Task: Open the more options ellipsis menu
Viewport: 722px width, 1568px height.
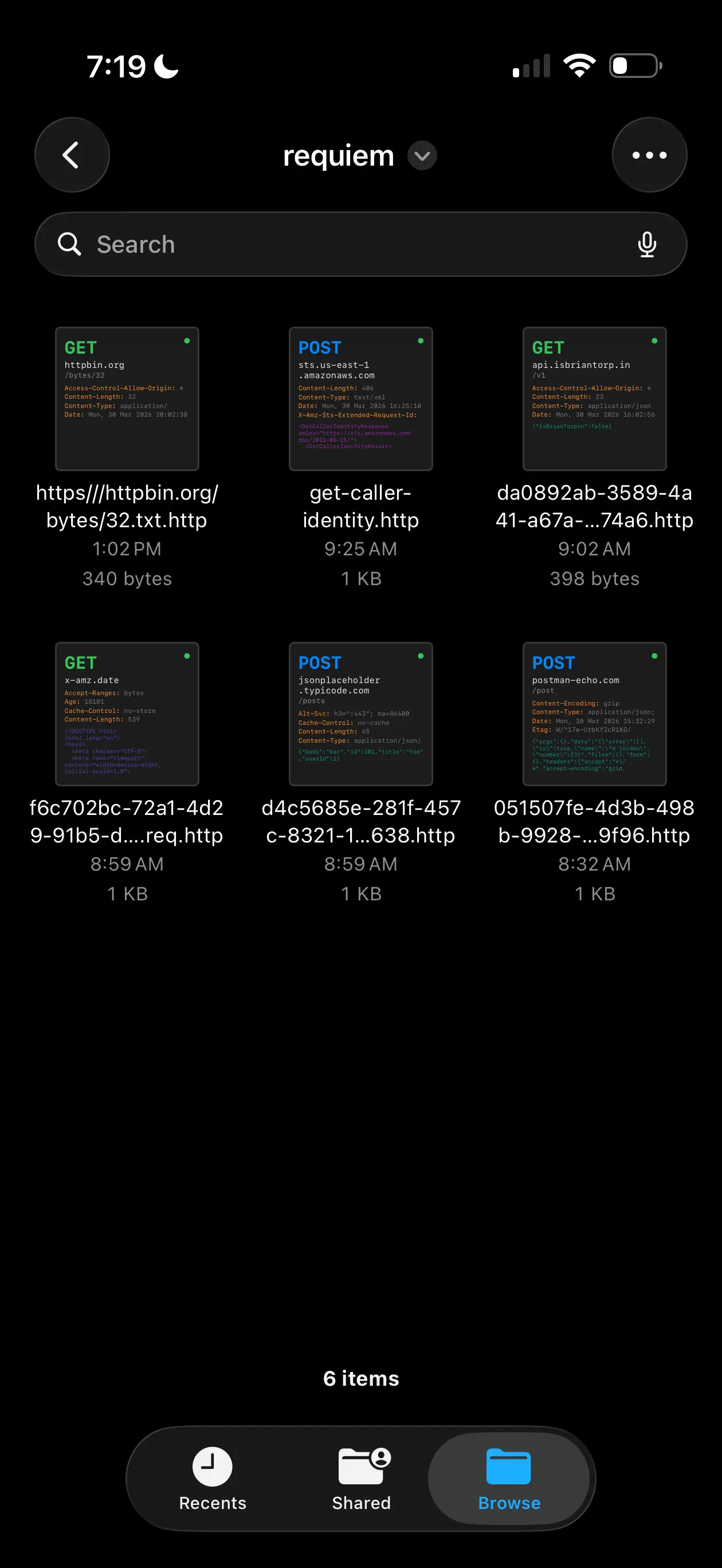Action: click(x=649, y=155)
